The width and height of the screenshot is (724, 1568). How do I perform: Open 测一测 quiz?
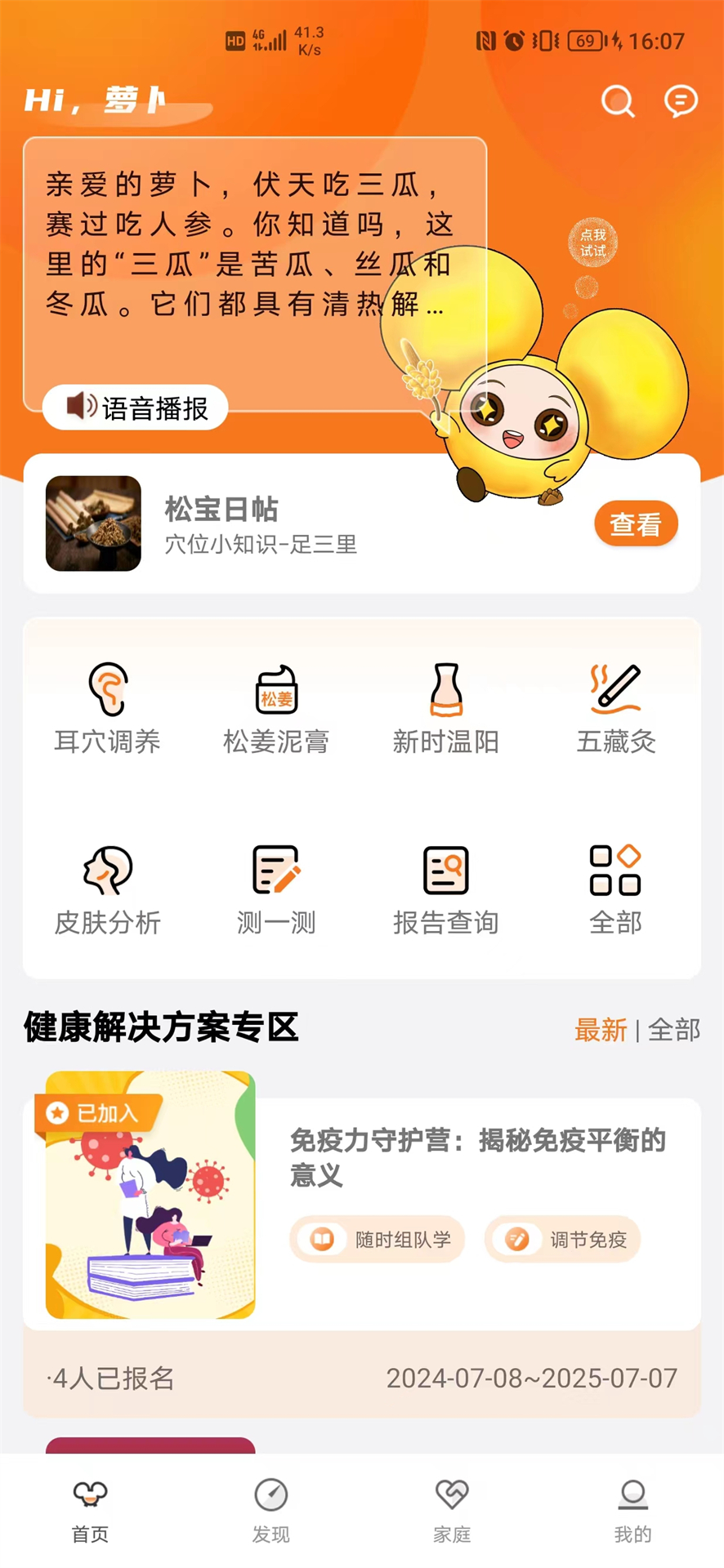coord(276,889)
